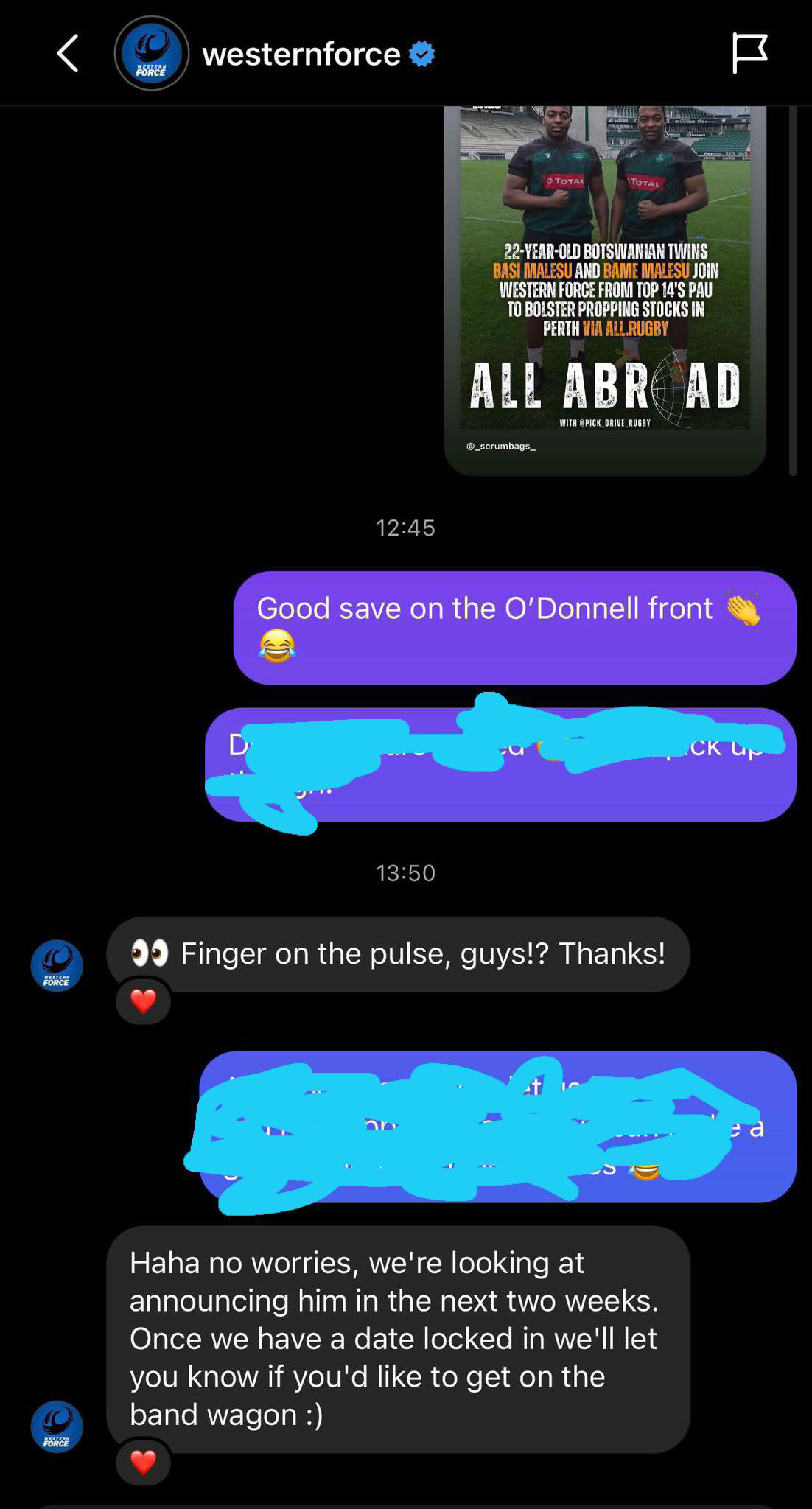Go back from the westernforce chat
This screenshot has width=812, height=1509.
68,55
